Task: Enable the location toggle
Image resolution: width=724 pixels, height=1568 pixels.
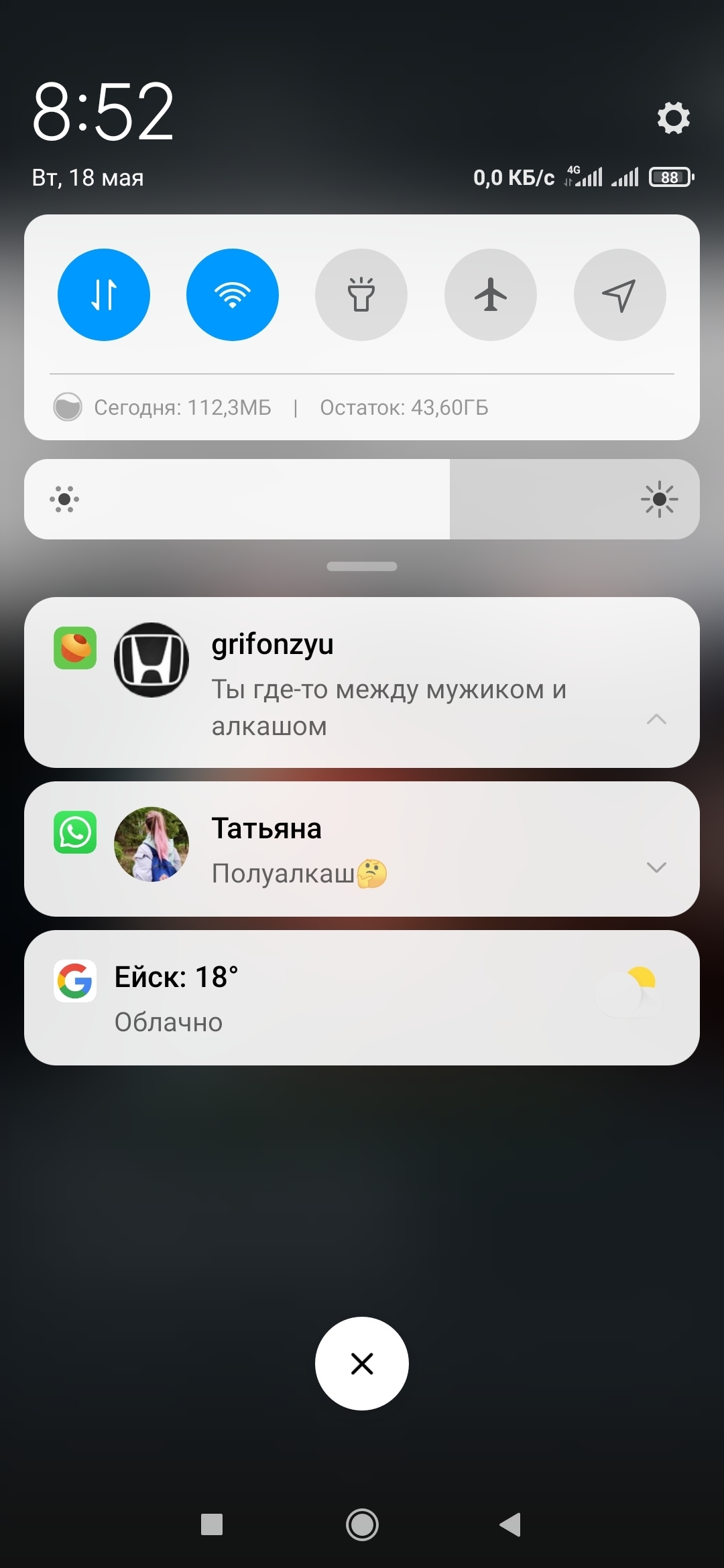Action: point(619,295)
